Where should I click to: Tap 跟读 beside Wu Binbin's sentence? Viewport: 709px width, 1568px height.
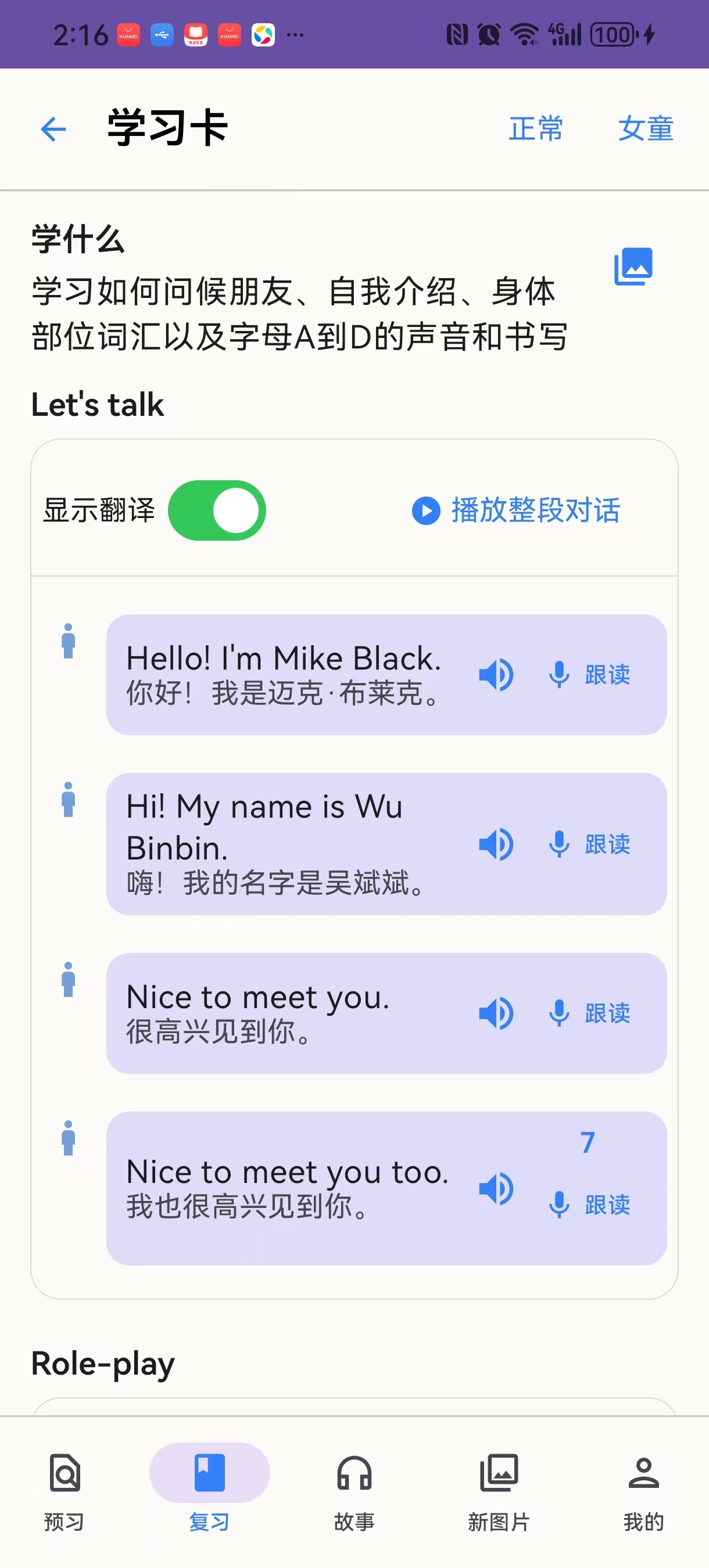click(x=607, y=844)
